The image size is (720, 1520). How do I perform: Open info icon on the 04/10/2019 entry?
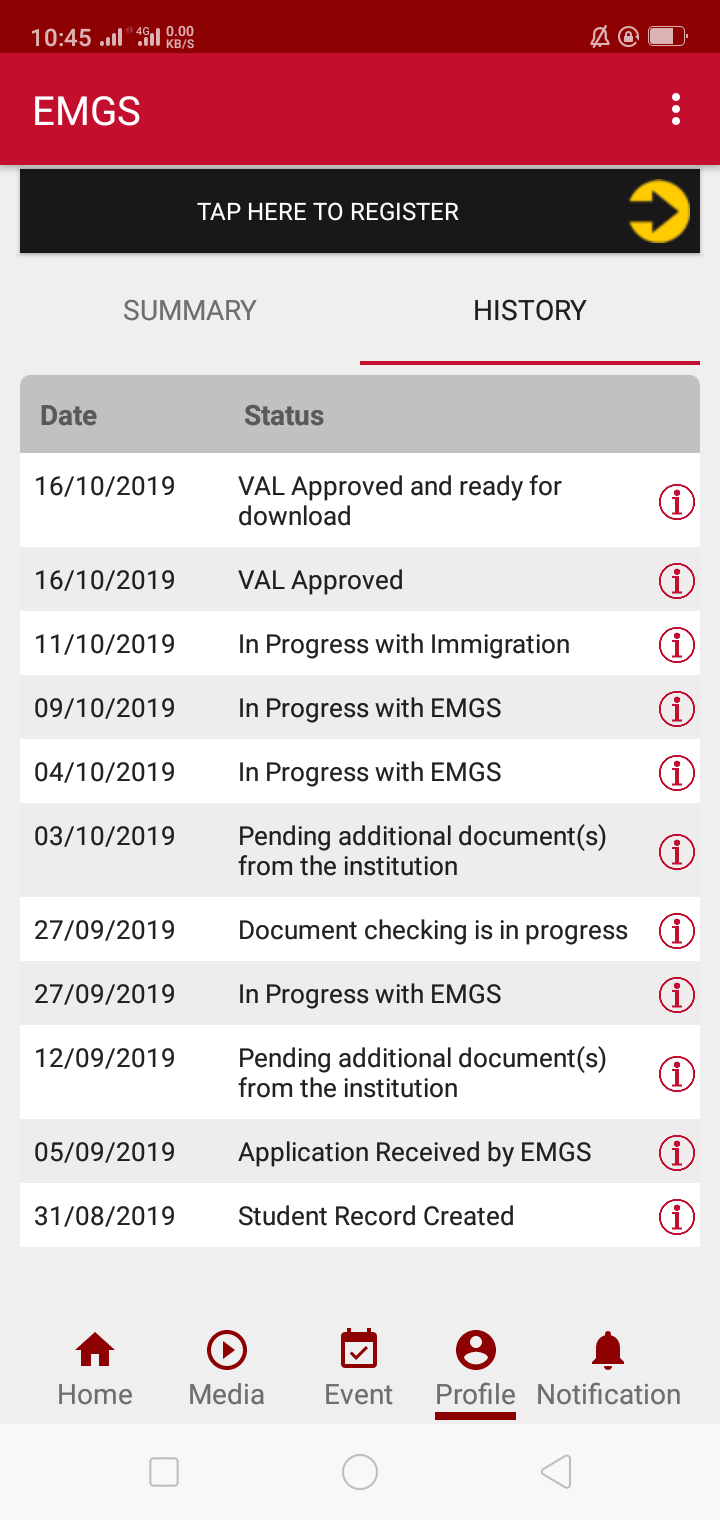[677, 773]
